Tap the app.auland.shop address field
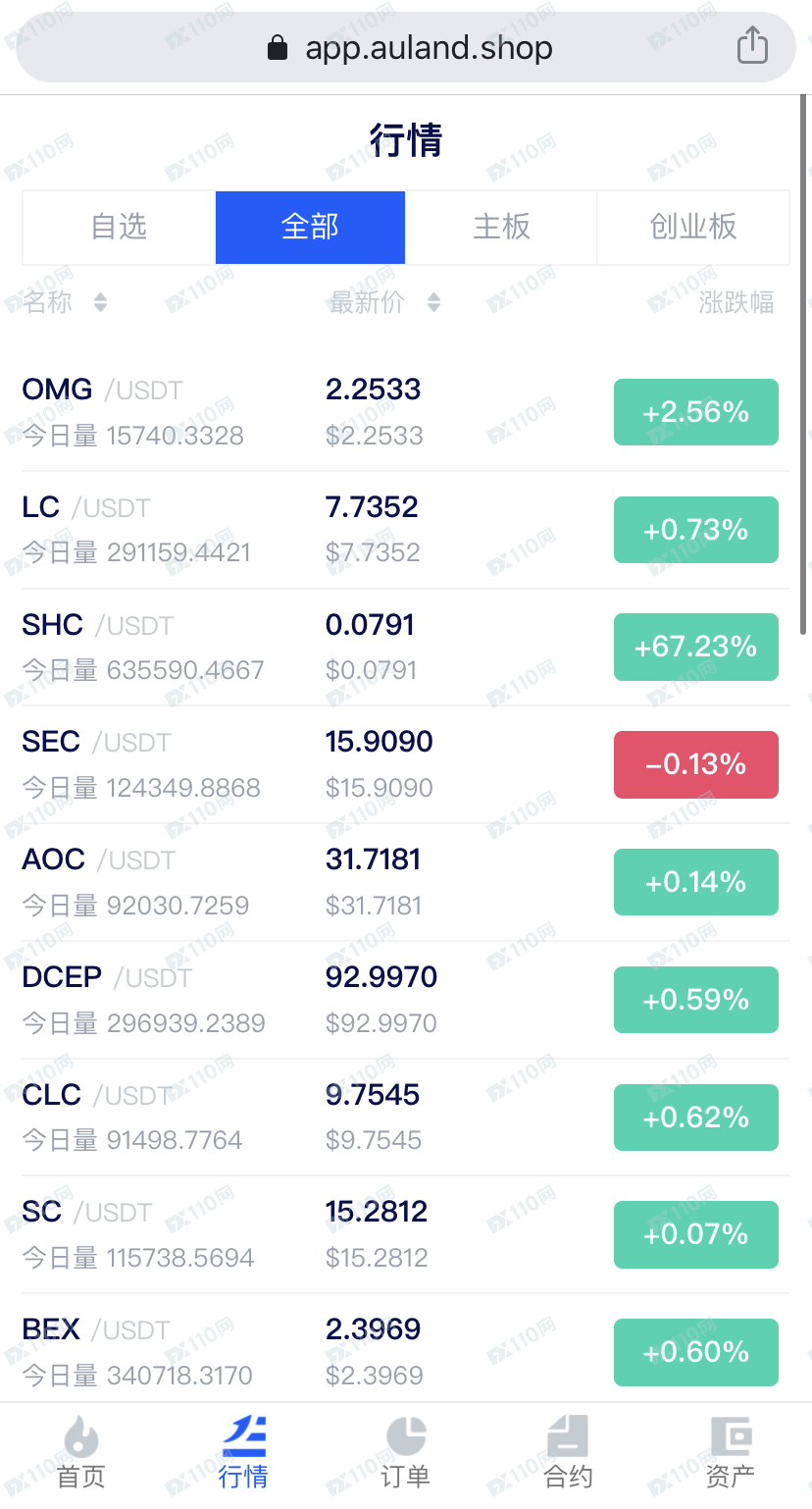 (x=406, y=47)
